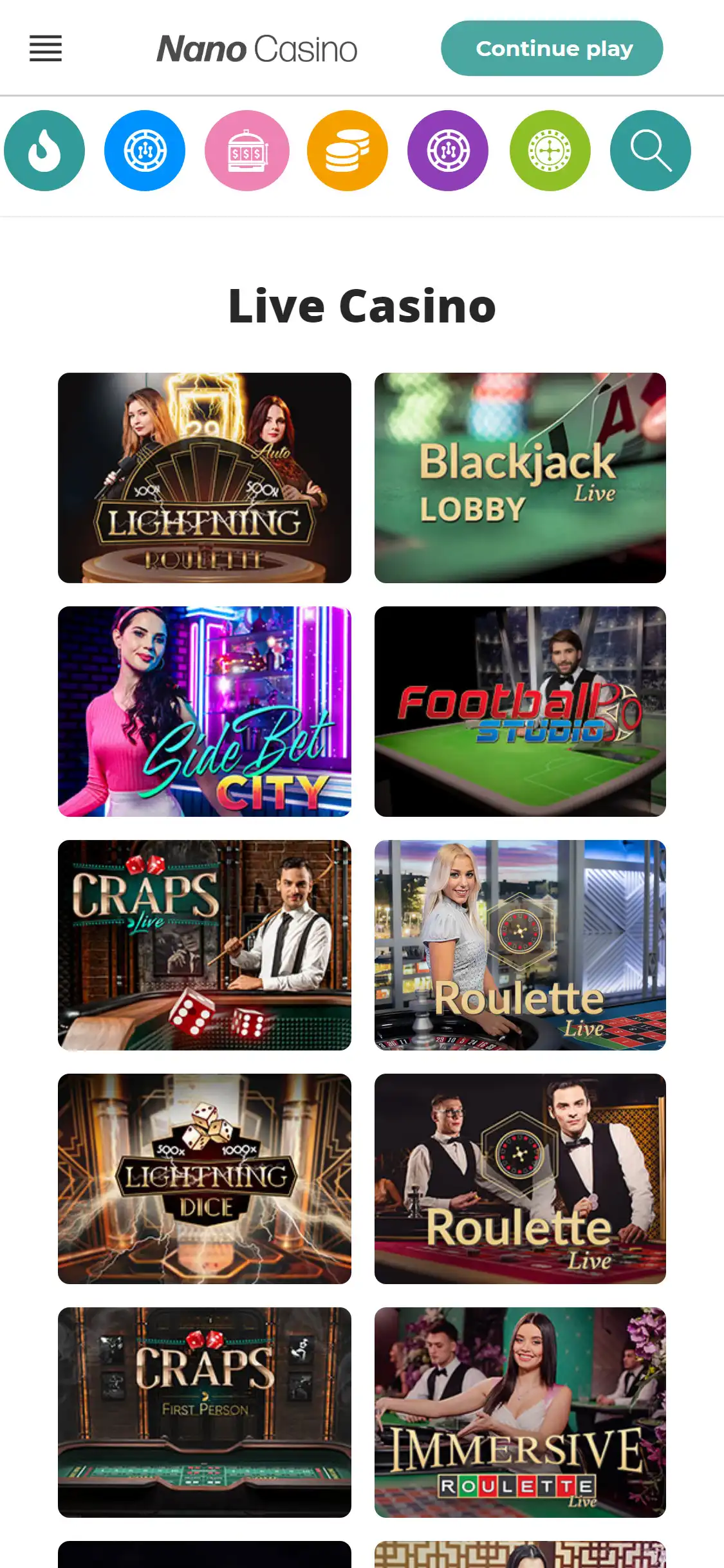Open Roulette Live with blonde dealer
The height and width of the screenshot is (1568, 724).
520,945
